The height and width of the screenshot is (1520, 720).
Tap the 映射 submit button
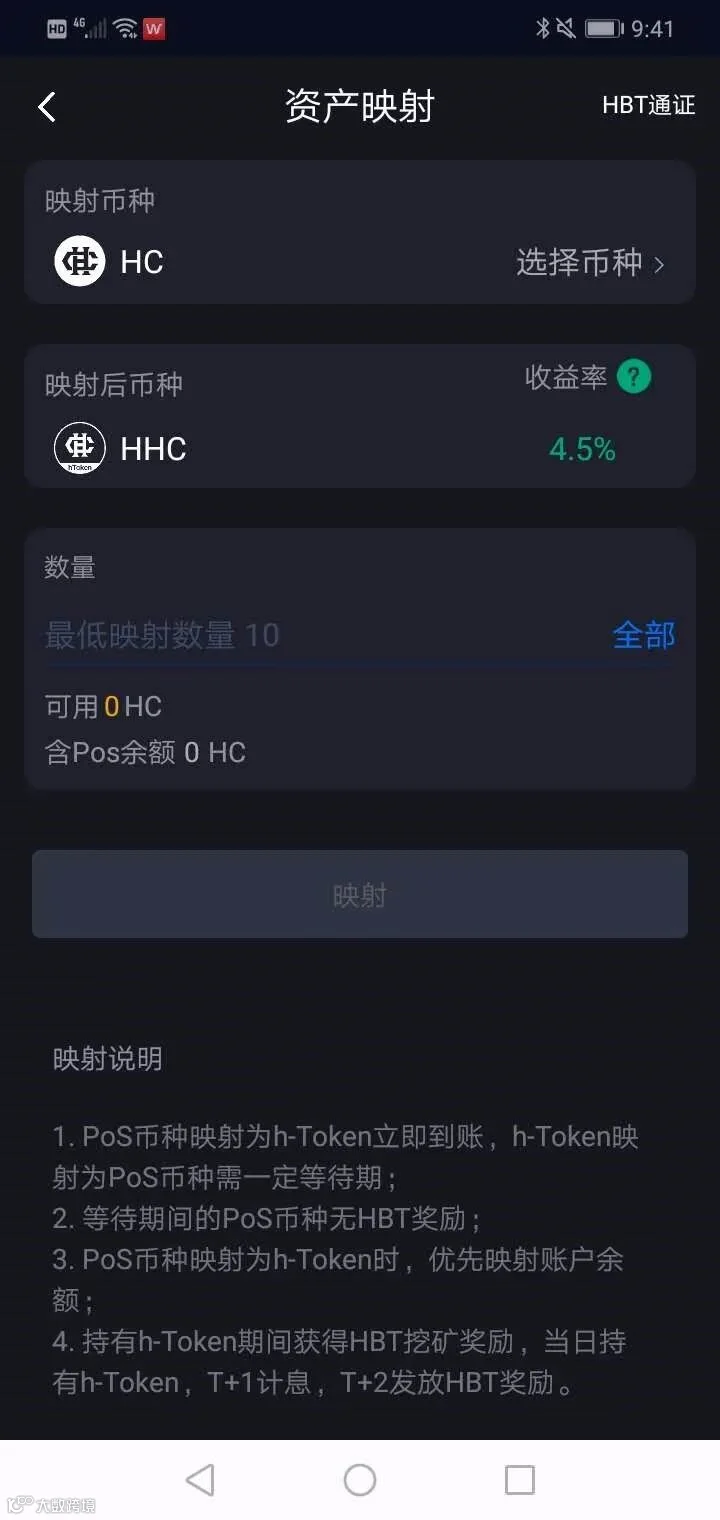(360, 894)
